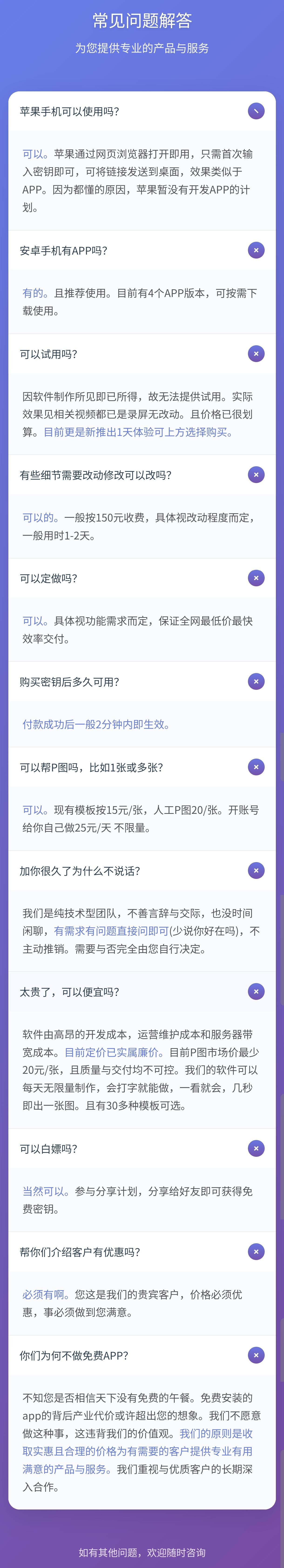Image resolution: width=284 pixels, height=1568 pixels.
Task: Close the 有些细节需要改动修改可以改吗 answer
Action: click(x=256, y=475)
